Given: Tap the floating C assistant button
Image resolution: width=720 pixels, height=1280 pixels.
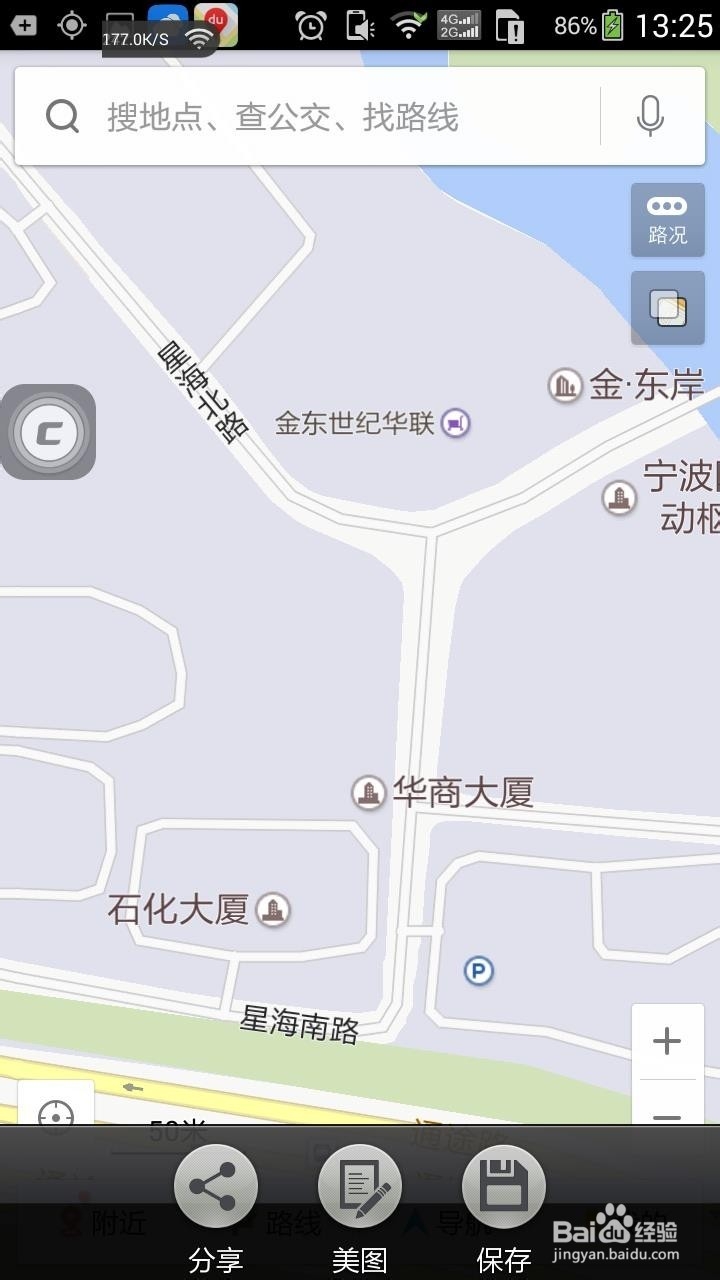Looking at the screenshot, I should (x=48, y=432).
